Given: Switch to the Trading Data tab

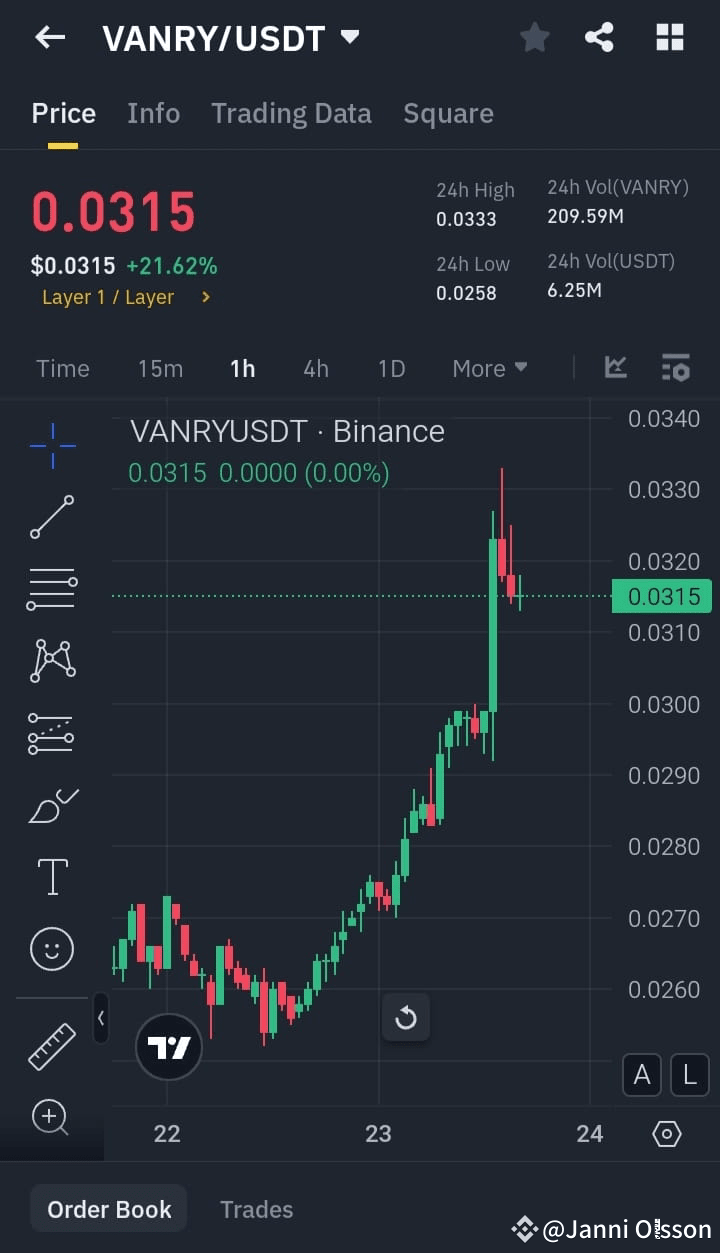Looking at the screenshot, I should coord(291,113).
